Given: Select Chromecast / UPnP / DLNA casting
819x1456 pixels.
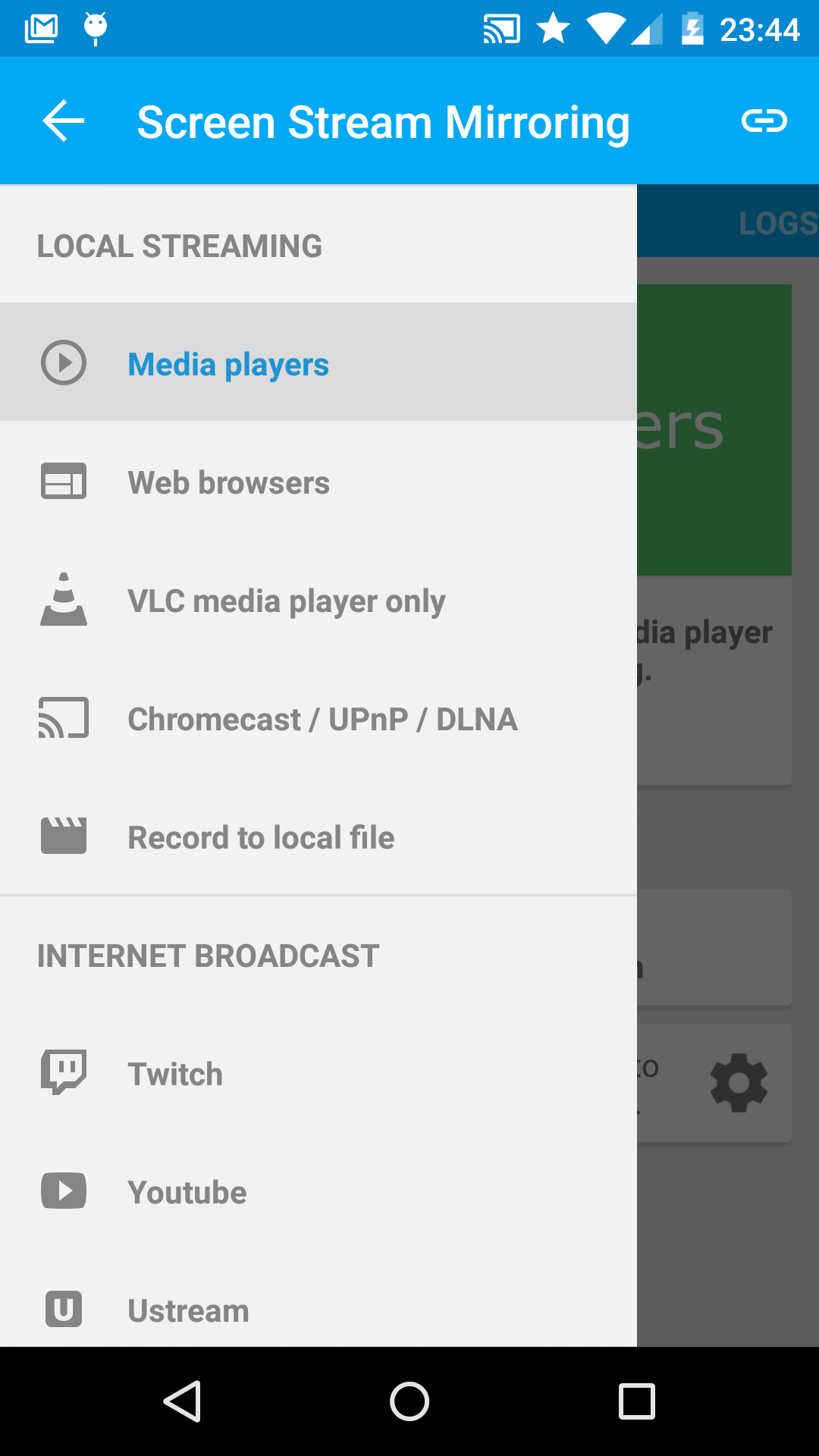Looking at the screenshot, I should click(322, 719).
